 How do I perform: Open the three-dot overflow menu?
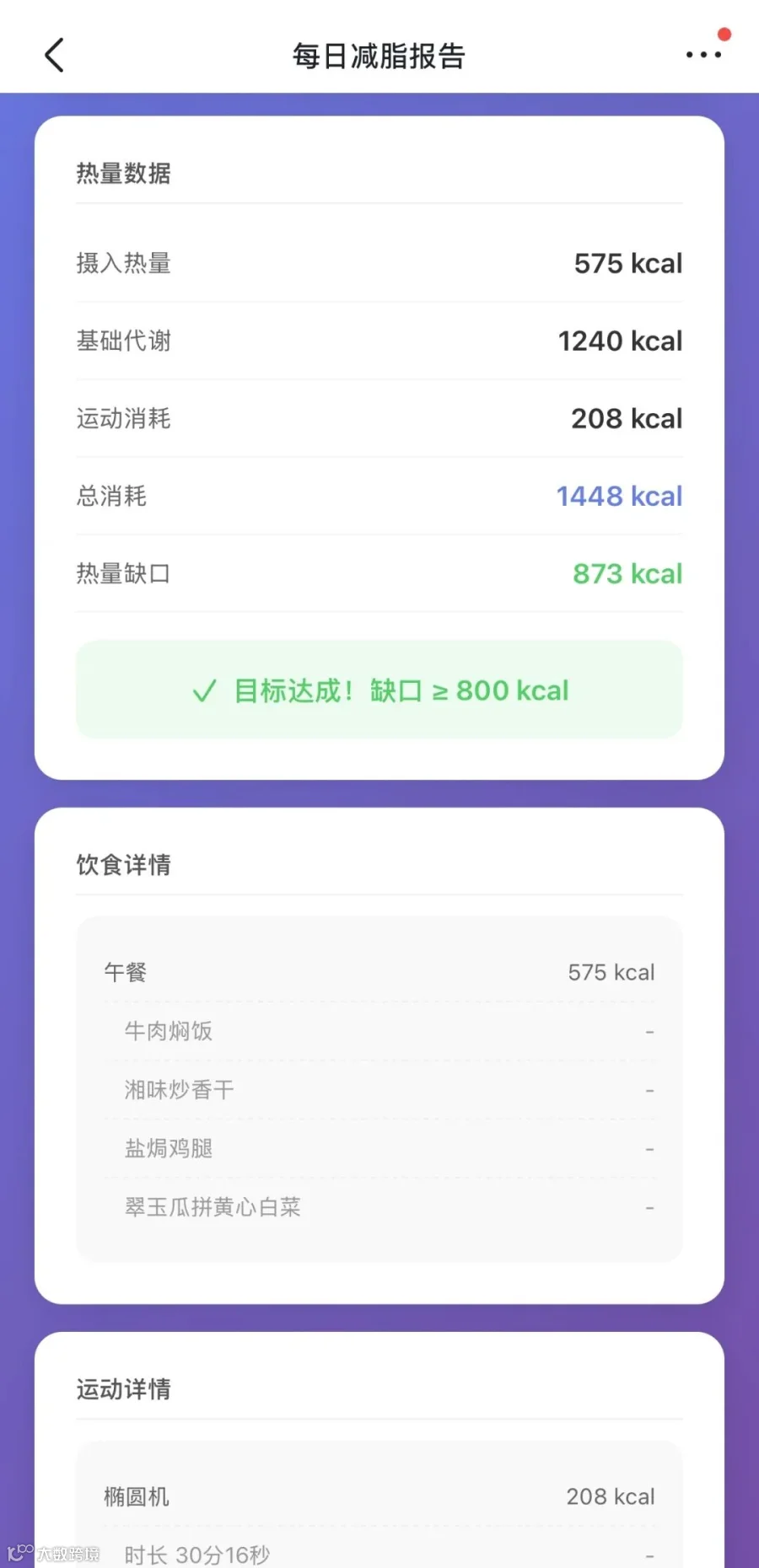click(703, 55)
